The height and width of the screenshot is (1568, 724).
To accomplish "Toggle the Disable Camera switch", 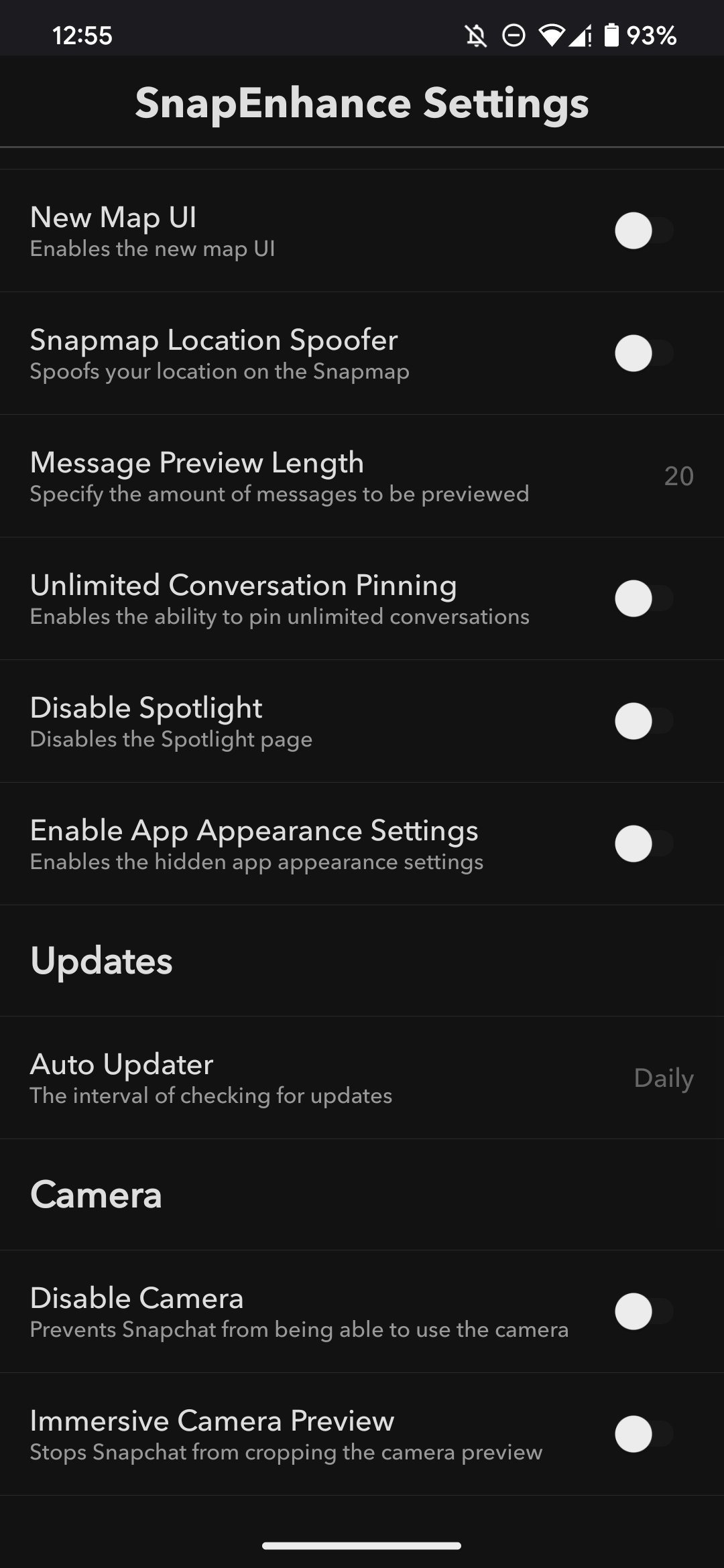I will tap(643, 1311).
